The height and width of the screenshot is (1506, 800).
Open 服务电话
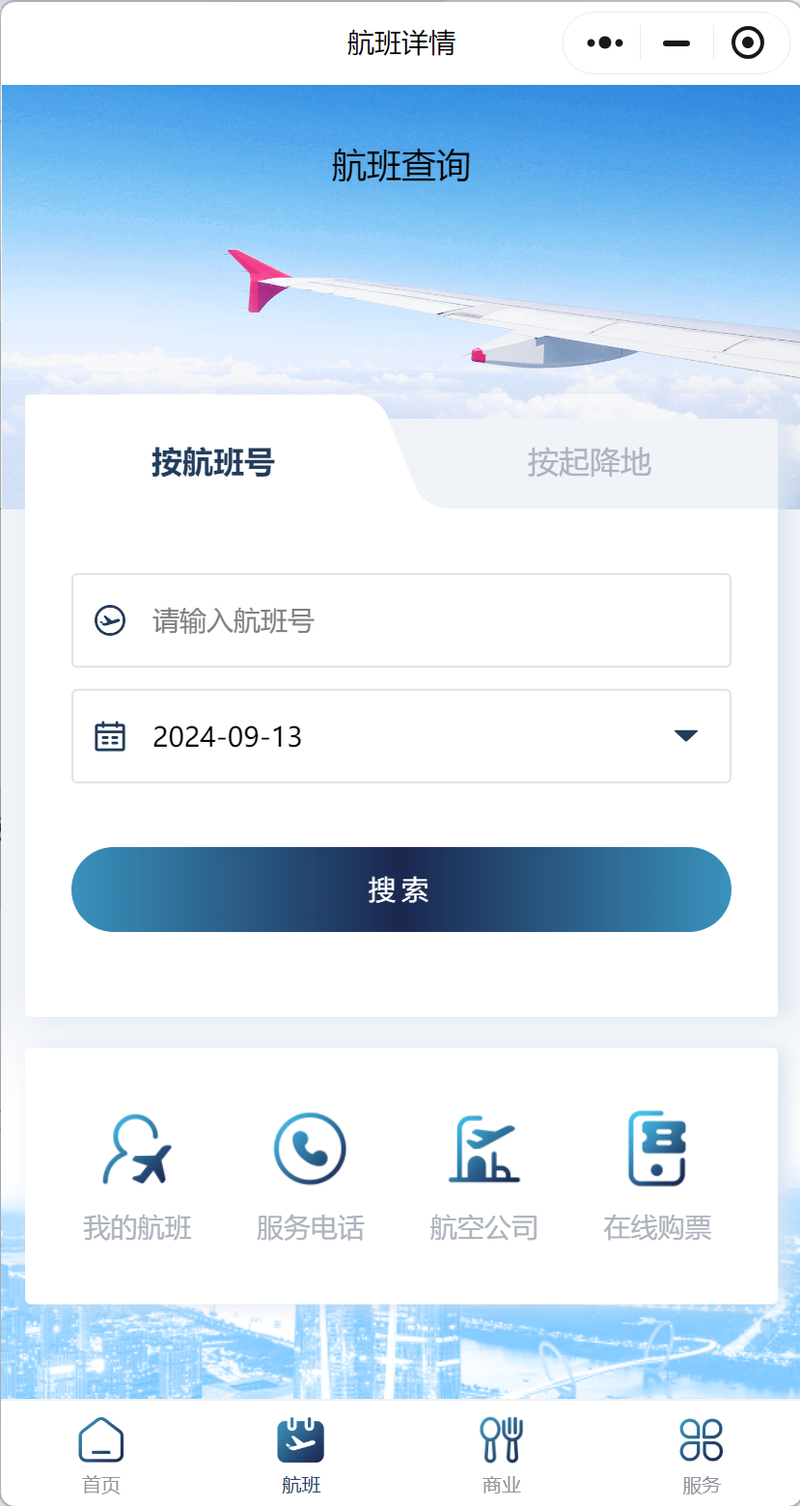coord(310,1177)
